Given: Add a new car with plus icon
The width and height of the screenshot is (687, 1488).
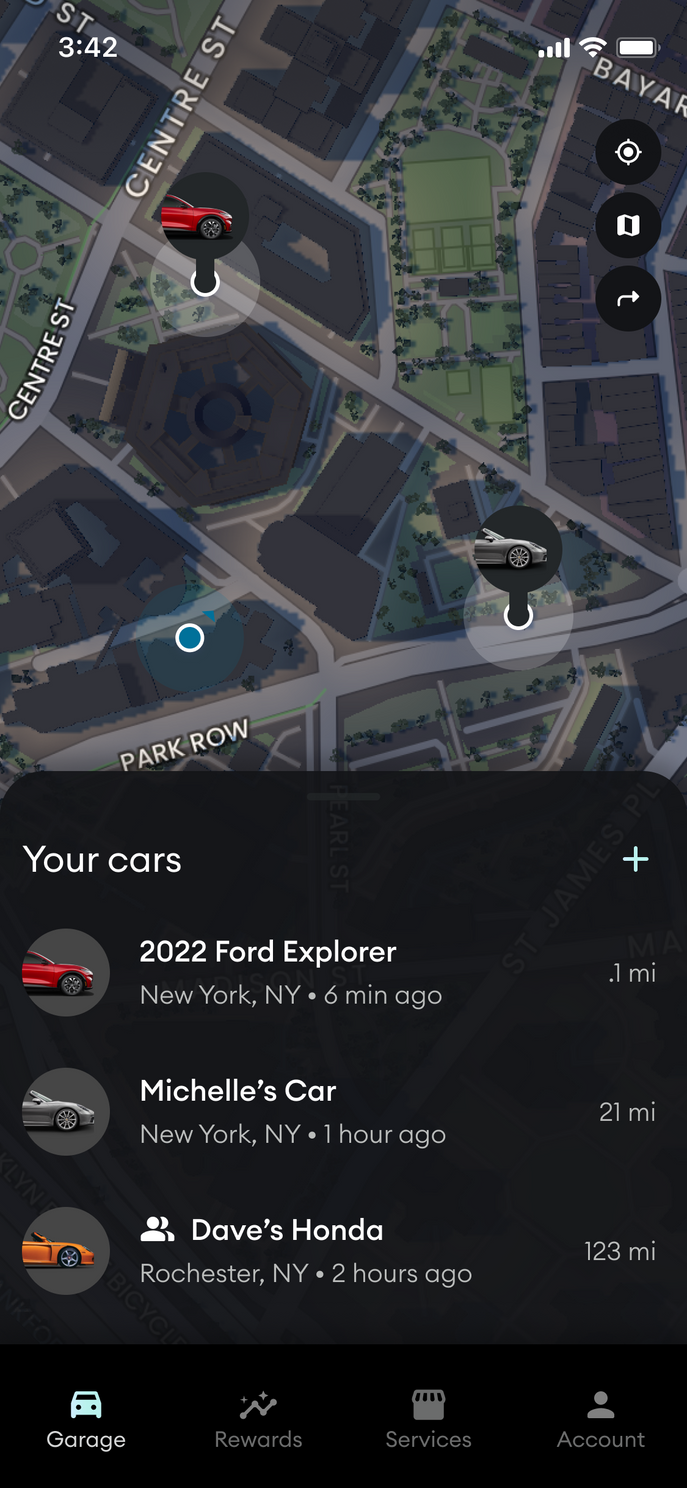Looking at the screenshot, I should click(x=635, y=859).
